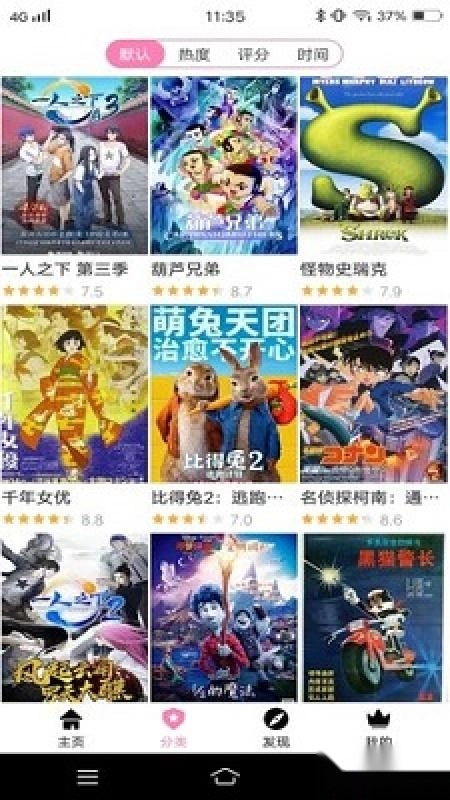This screenshot has height=800, width=450.
Task: Sort the list by 热度
Action: pyautogui.click(x=194, y=54)
